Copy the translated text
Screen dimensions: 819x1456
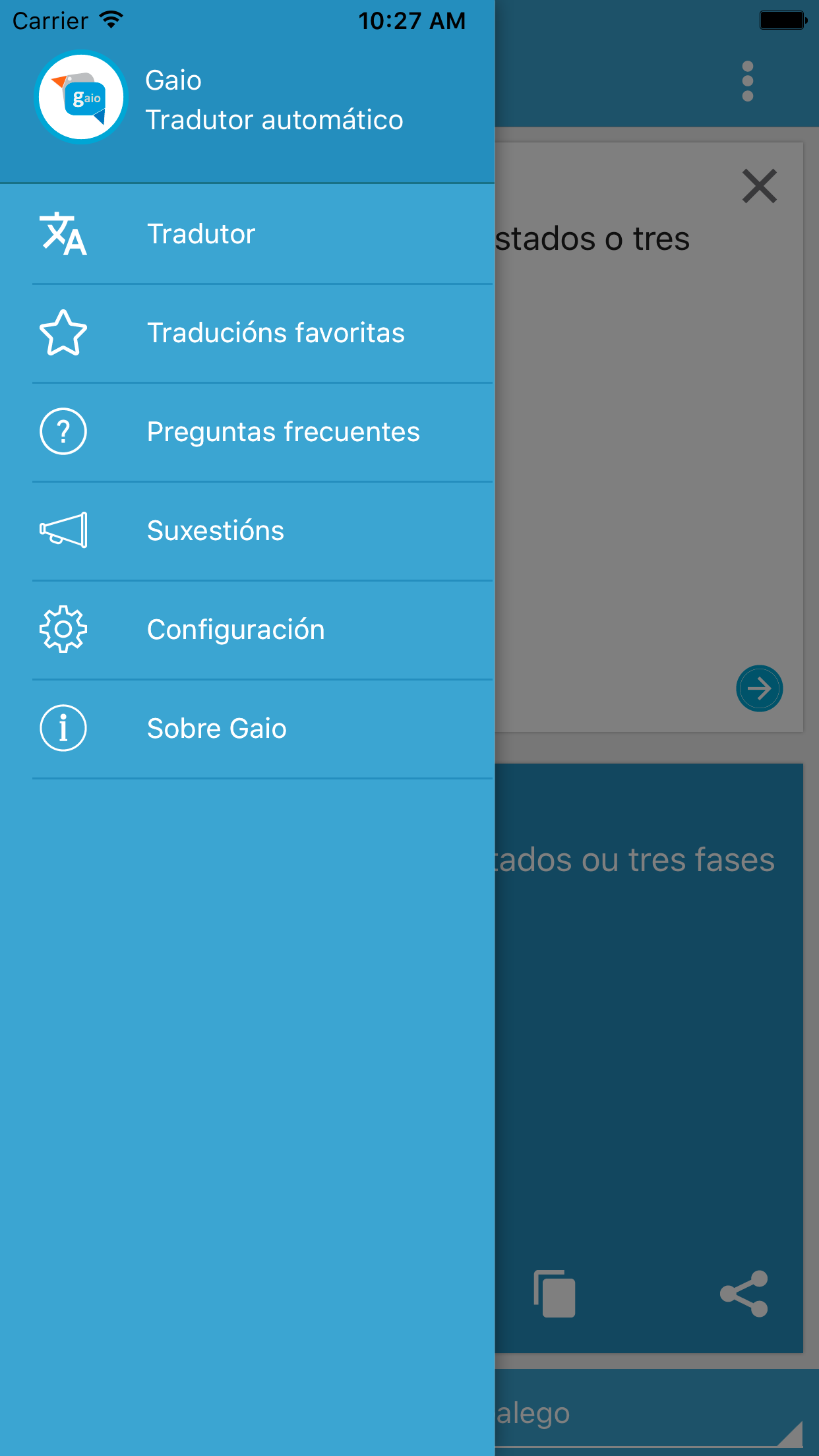coord(555,1293)
